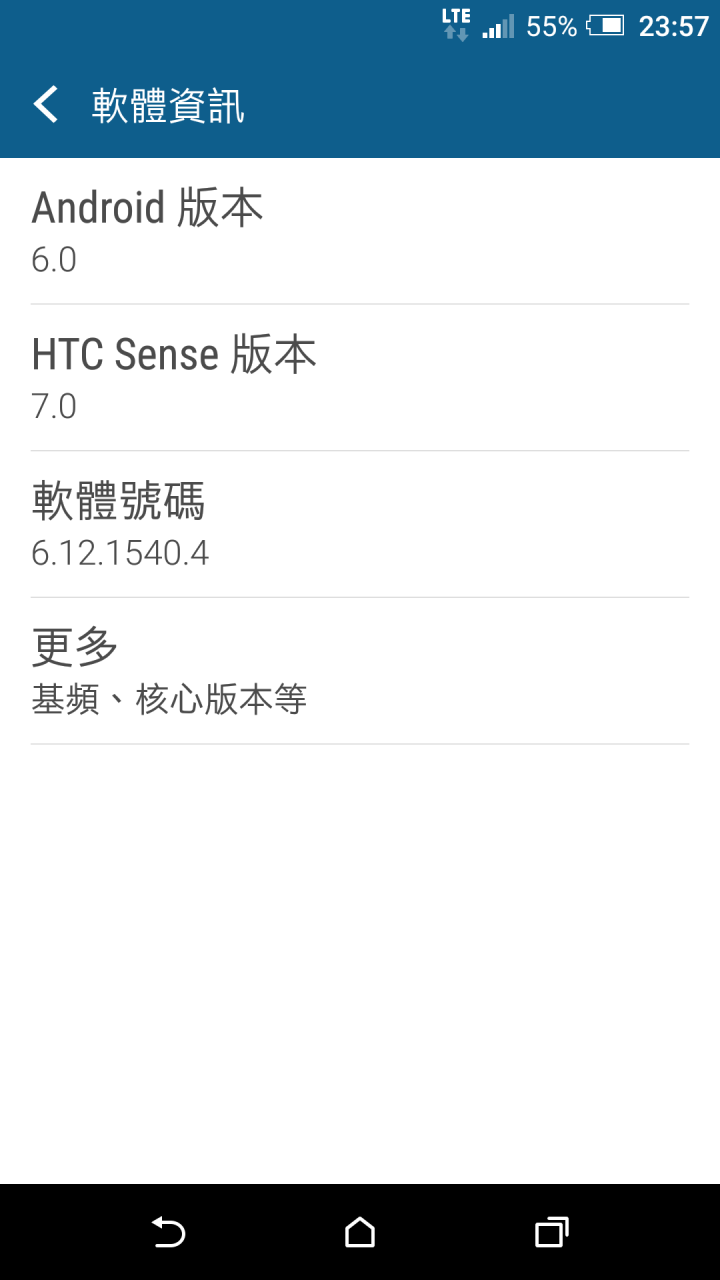Tap the home navigation icon
The image size is (720, 1280).
(x=360, y=1233)
